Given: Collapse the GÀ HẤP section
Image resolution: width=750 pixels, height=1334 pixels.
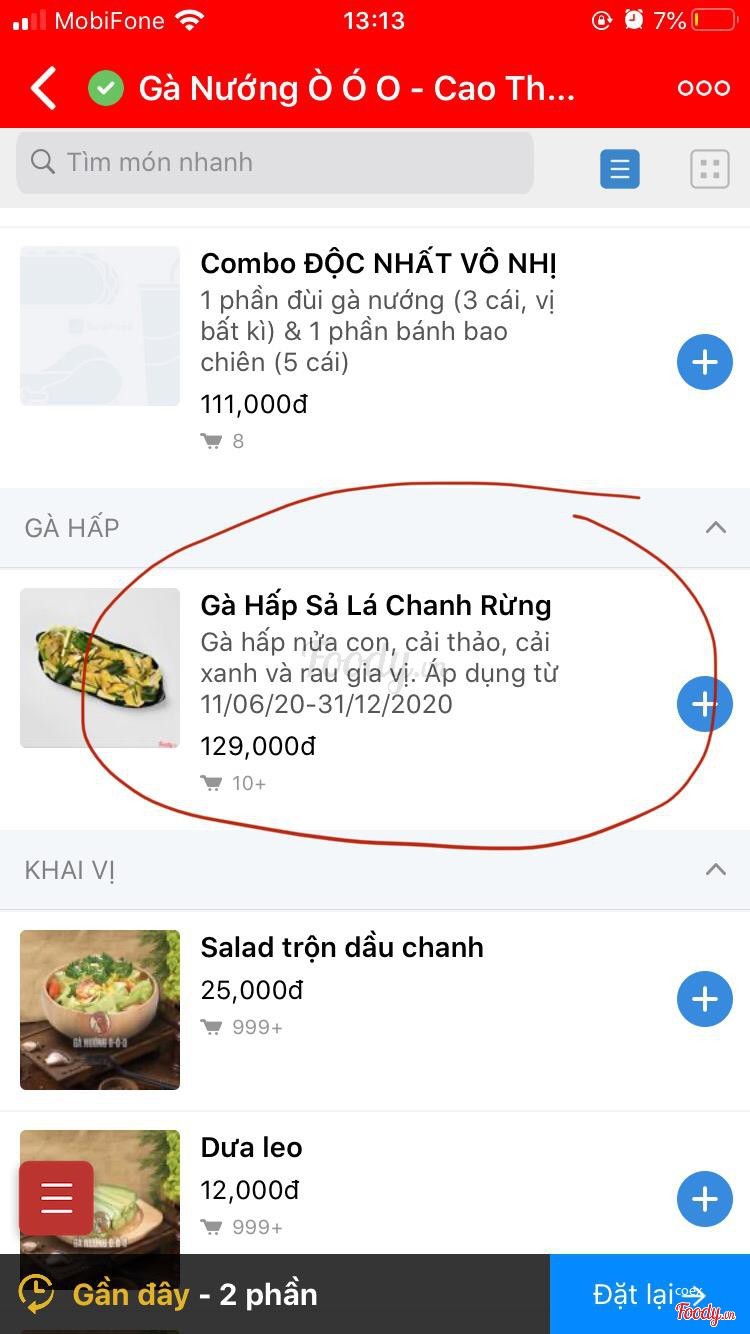Looking at the screenshot, I should 715,527.
